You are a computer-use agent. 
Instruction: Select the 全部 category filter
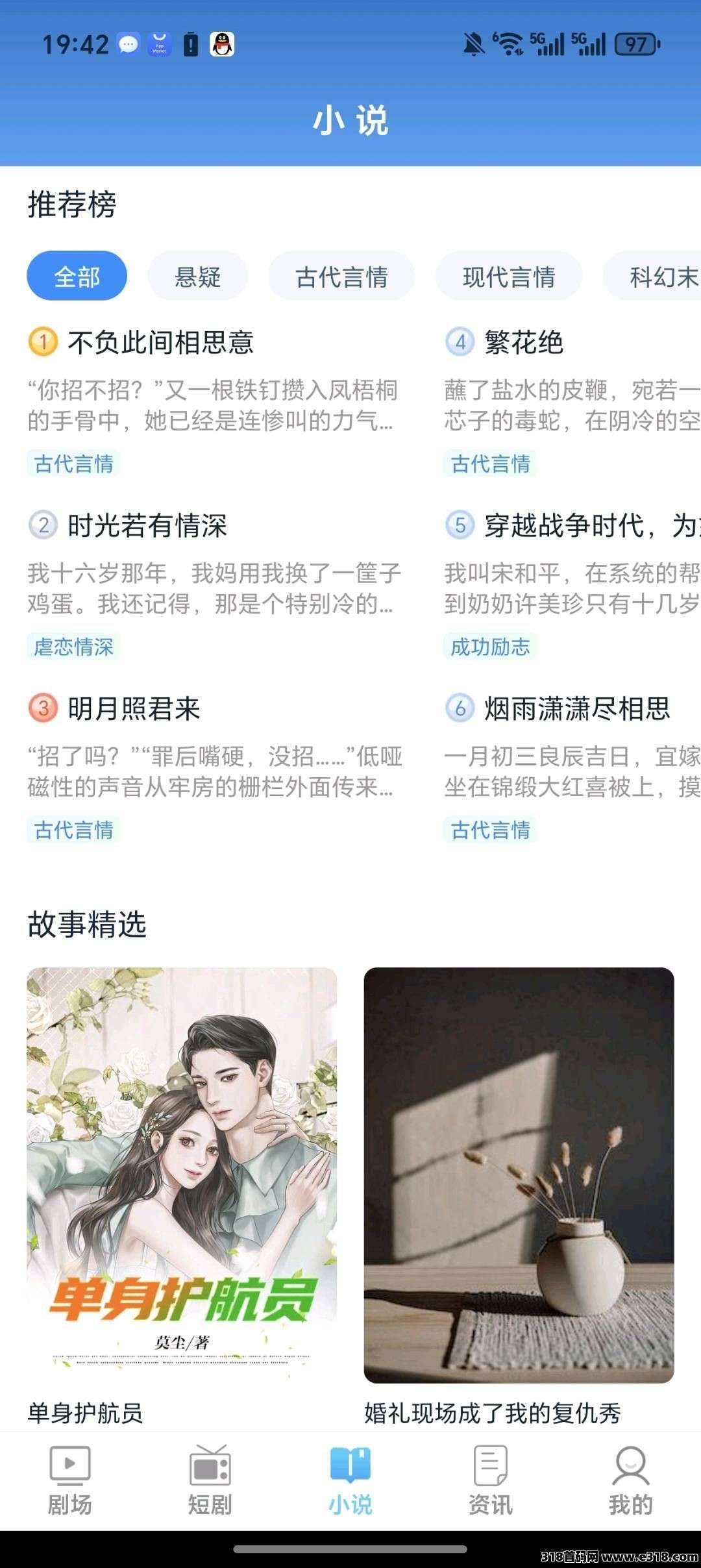77,277
